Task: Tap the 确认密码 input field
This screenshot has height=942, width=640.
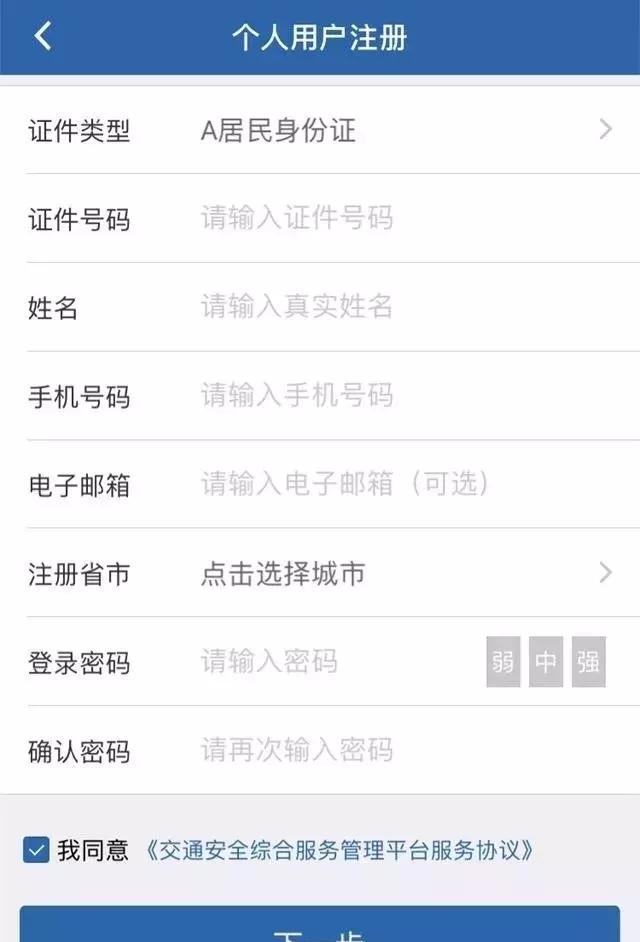Action: click(x=400, y=750)
